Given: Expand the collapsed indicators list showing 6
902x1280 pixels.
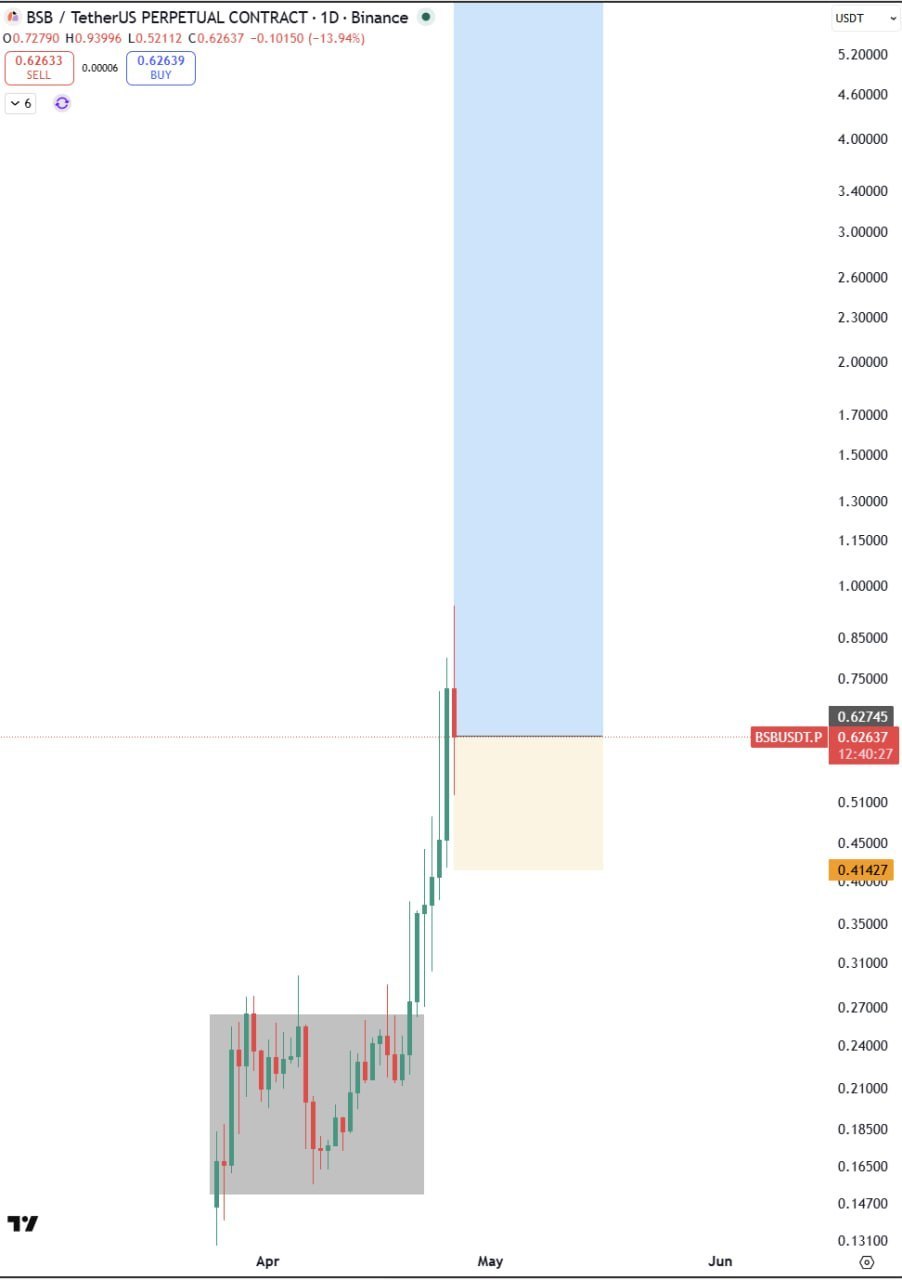Looking at the screenshot, I should click(20, 103).
